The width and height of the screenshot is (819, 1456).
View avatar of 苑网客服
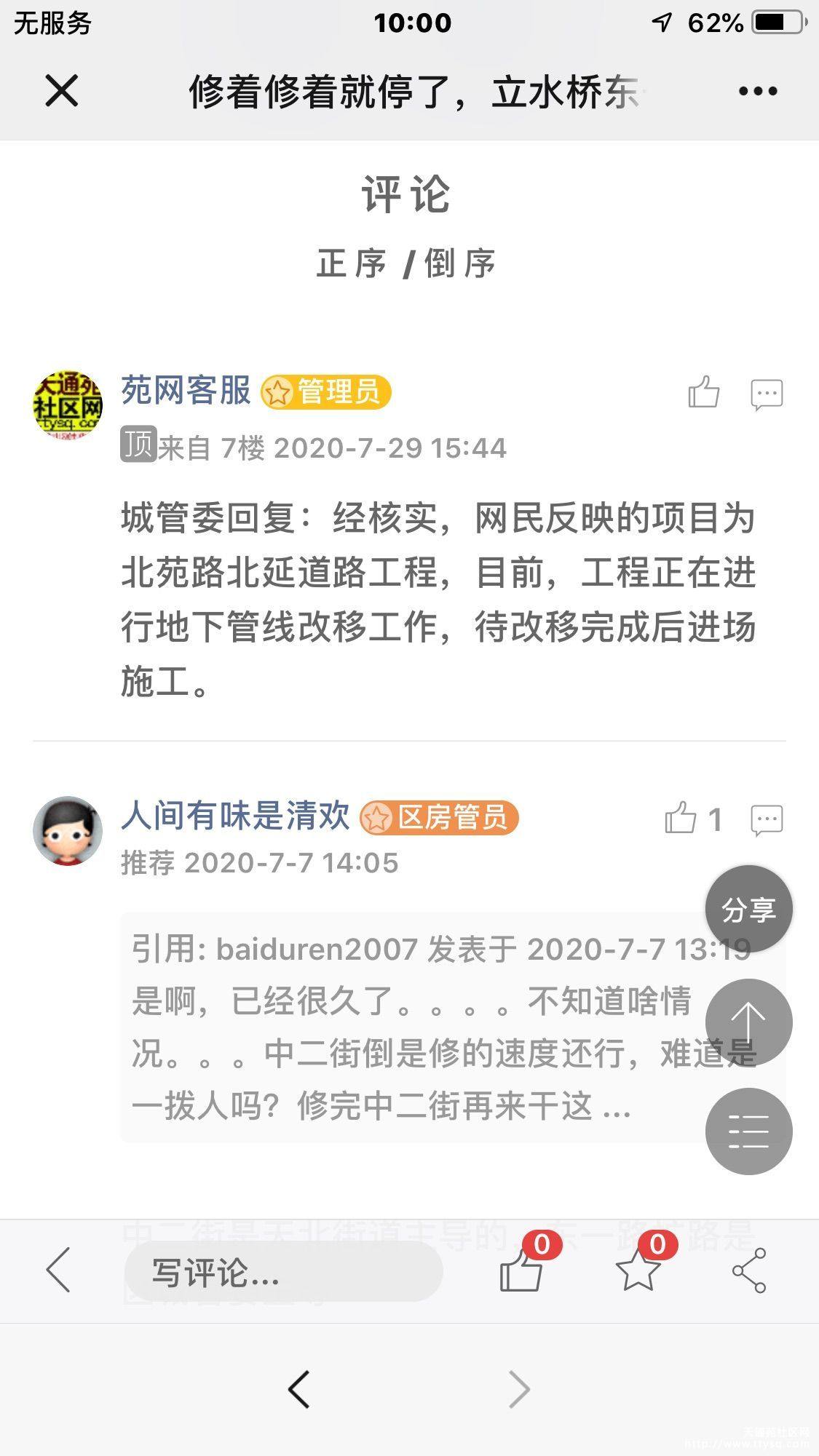click(x=68, y=404)
